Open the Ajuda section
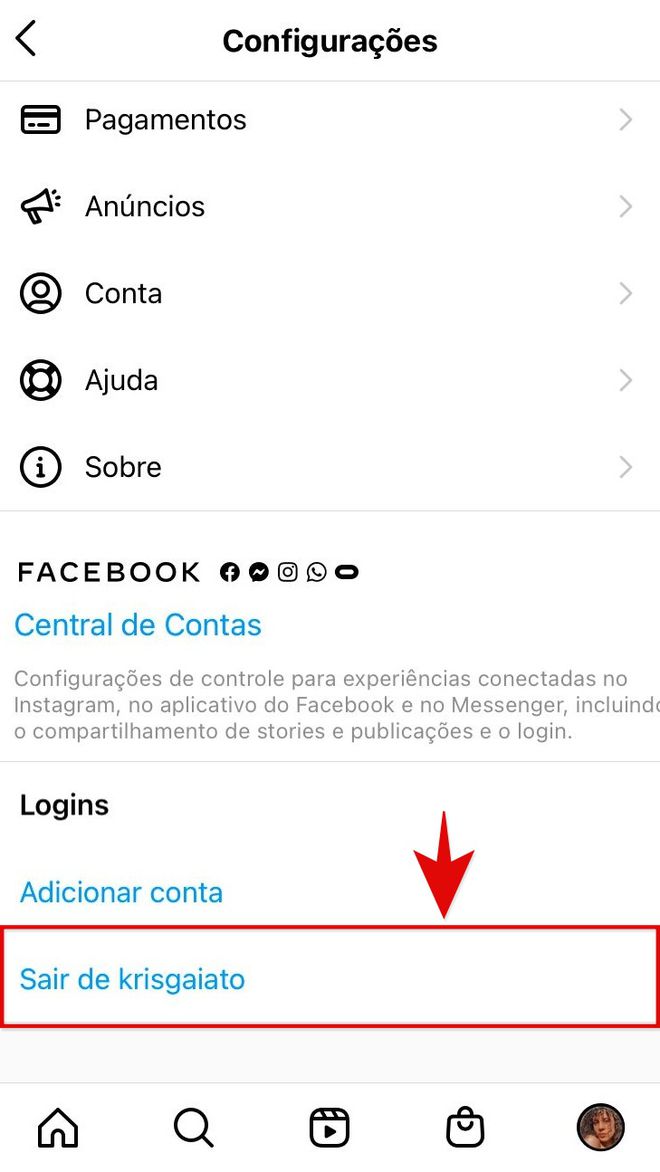The height and width of the screenshot is (1172, 660). point(121,381)
